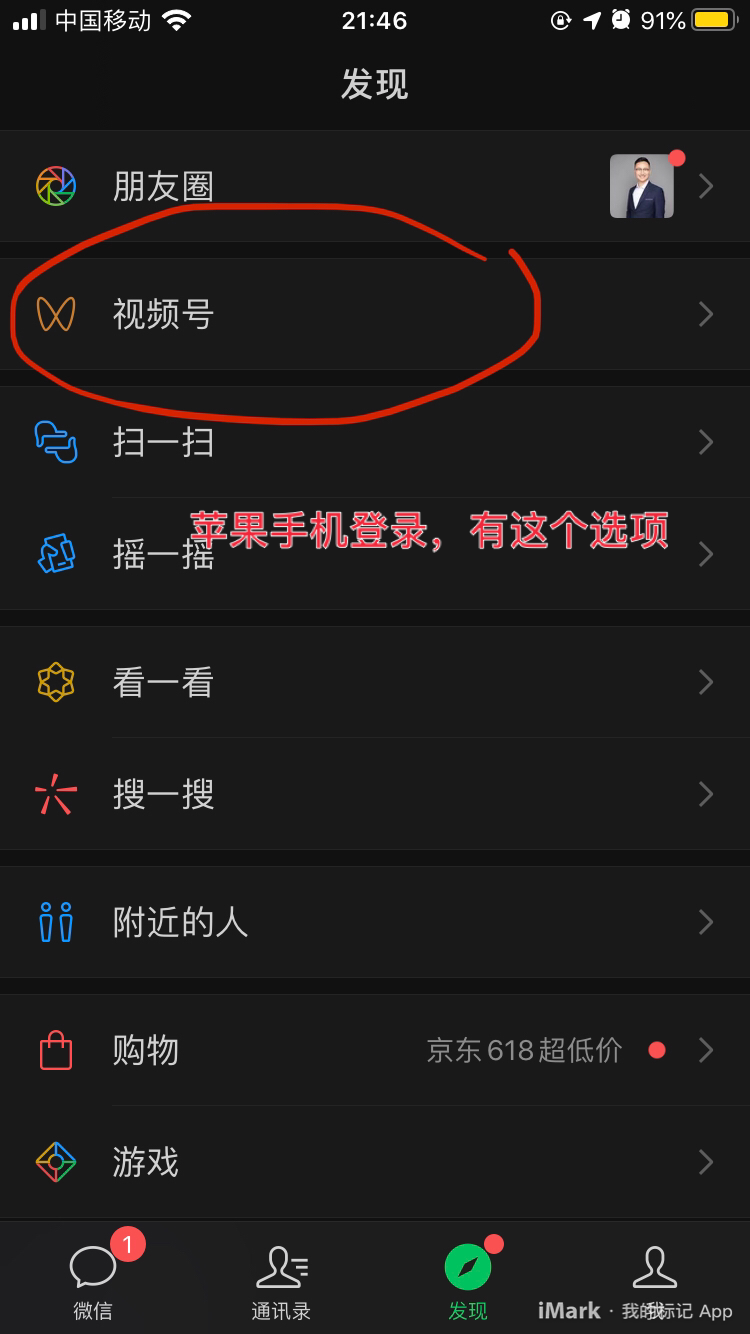Screen dimensions: 750x1334
Task: Expand the 游戏 row chevron
Action: click(706, 1162)
